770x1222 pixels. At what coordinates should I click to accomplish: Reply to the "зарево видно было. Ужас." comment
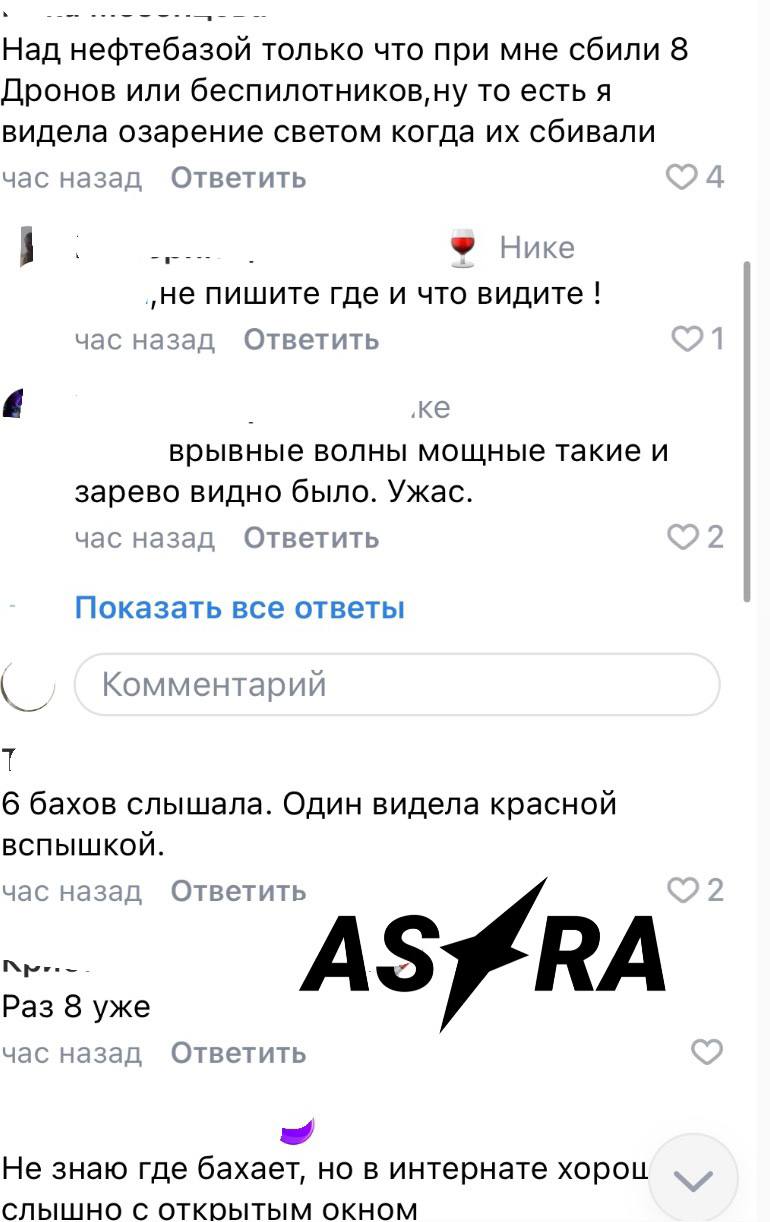(311, 538)
